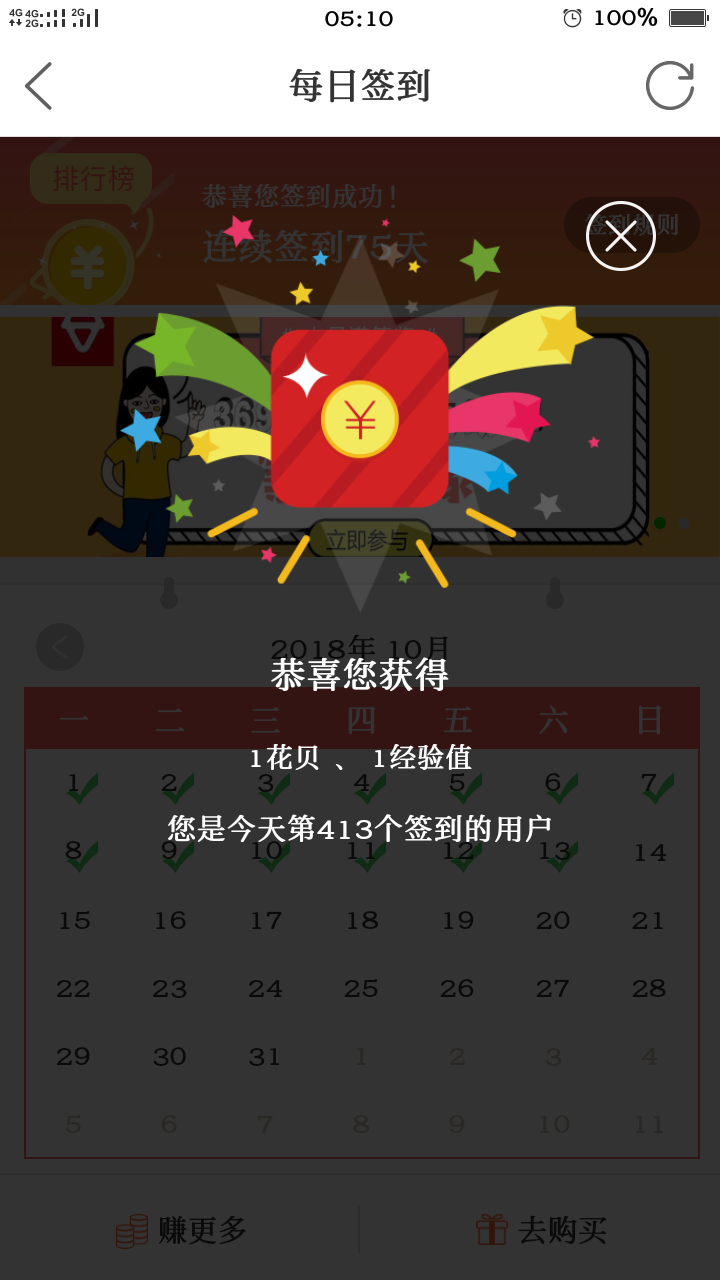Screen dimensions: 720x1280
Task: Refresh the daily sign-in page
Action: pos(669,86)
